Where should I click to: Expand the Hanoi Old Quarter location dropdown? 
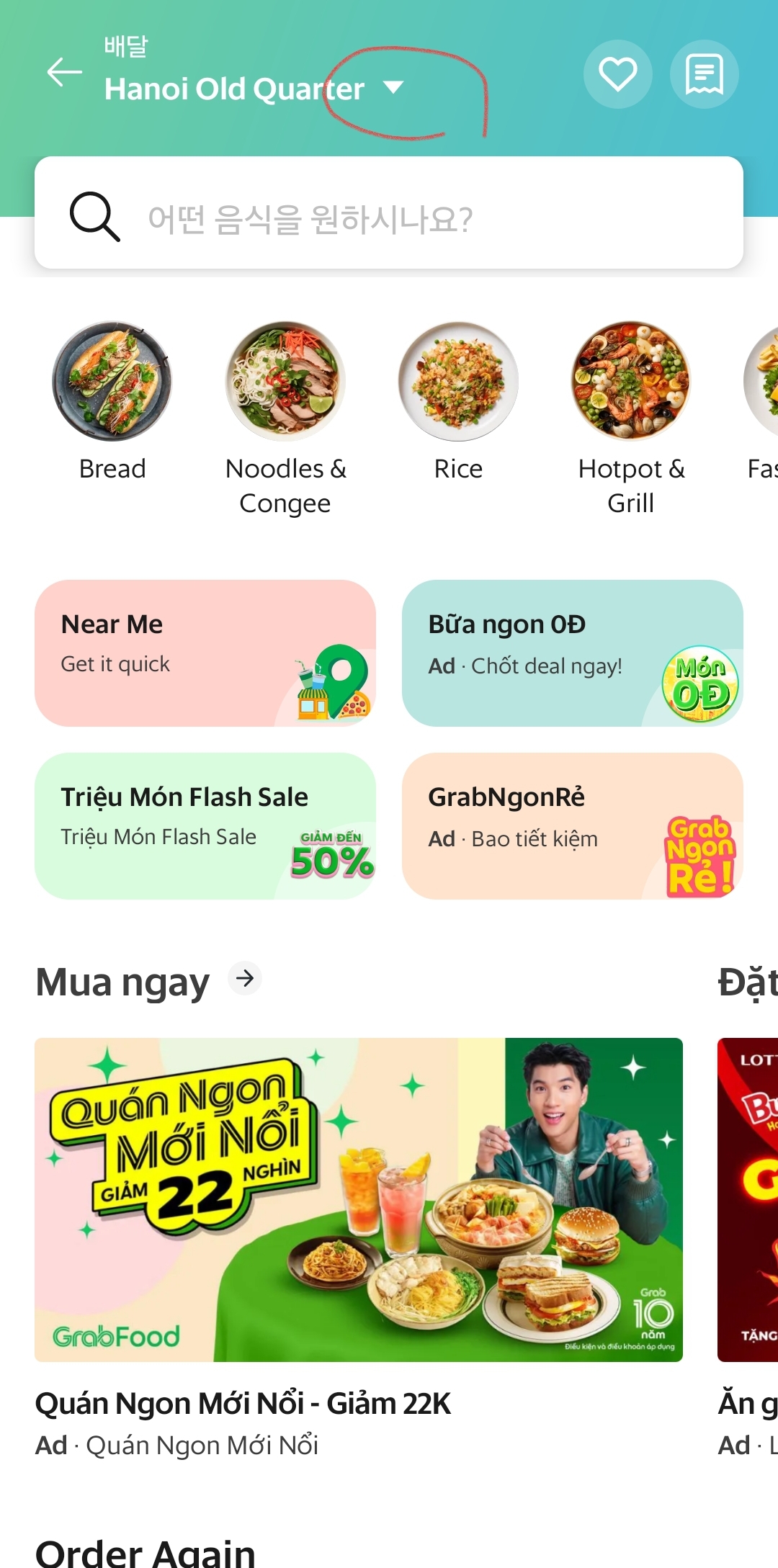[x=393, y=88]
